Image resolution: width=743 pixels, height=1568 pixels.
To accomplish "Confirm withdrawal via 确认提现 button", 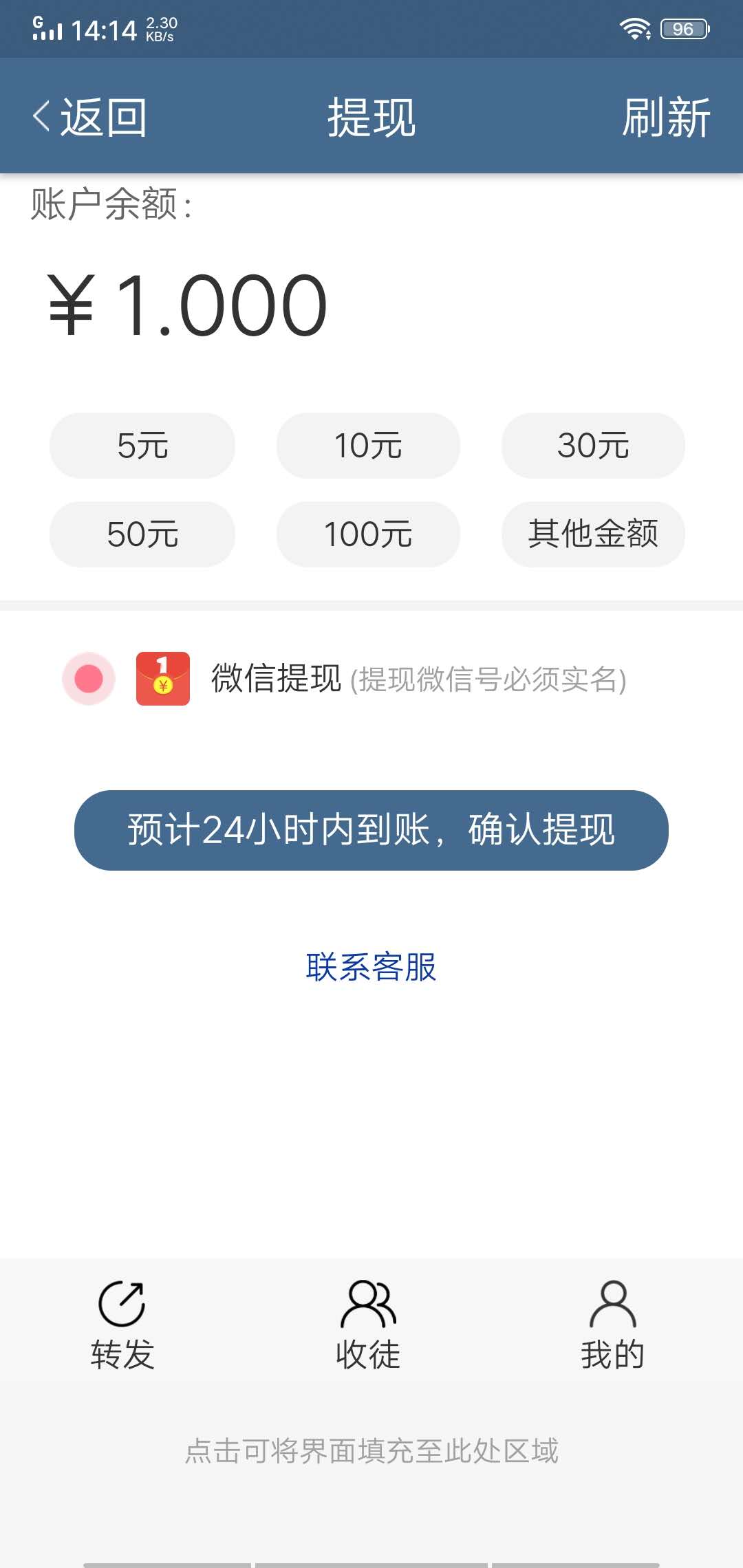I will pos(371,830).
